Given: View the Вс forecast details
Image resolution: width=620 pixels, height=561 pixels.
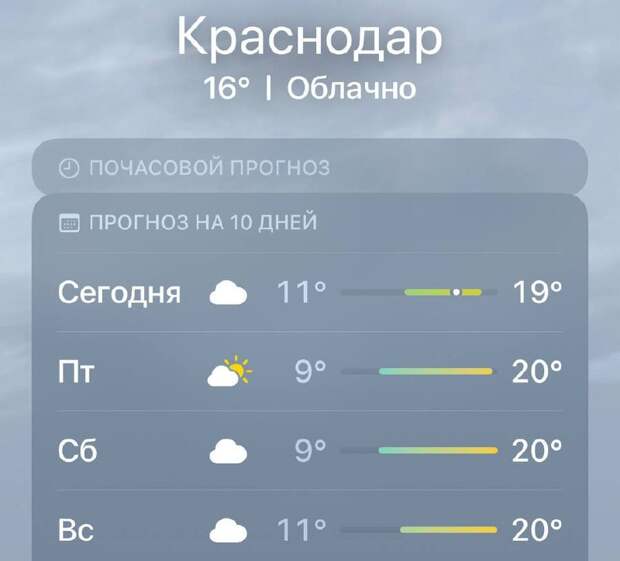Looking at the screenshot, I should tap(308, 528).
